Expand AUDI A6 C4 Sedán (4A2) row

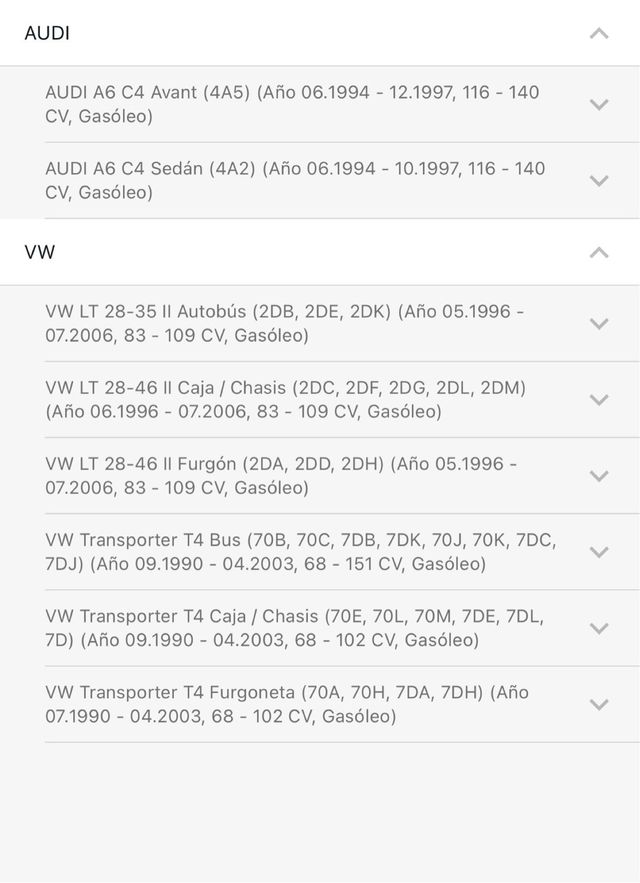[599, 181]
